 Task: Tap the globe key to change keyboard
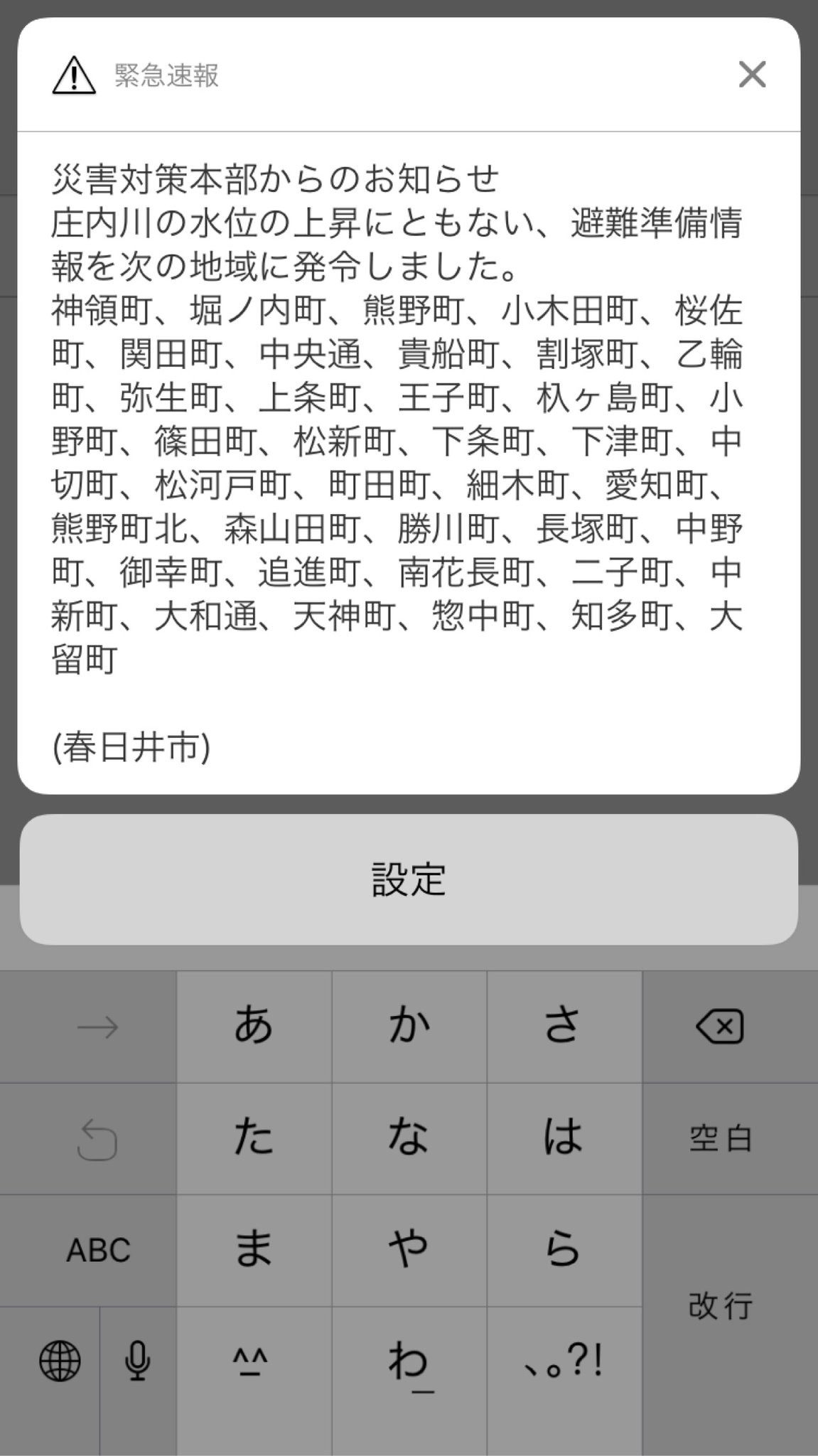(60, 1361)
